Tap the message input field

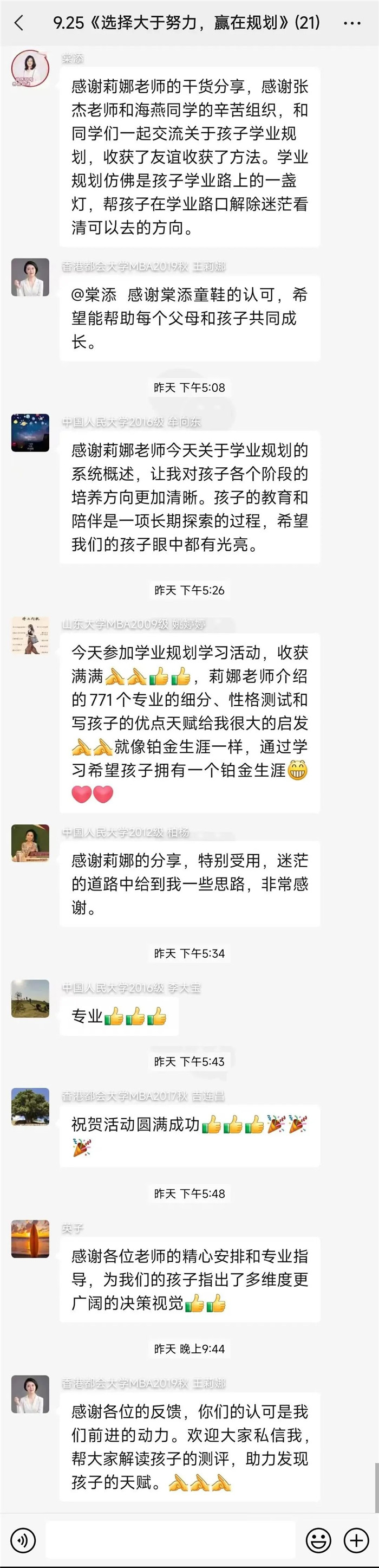[171, 1540]
